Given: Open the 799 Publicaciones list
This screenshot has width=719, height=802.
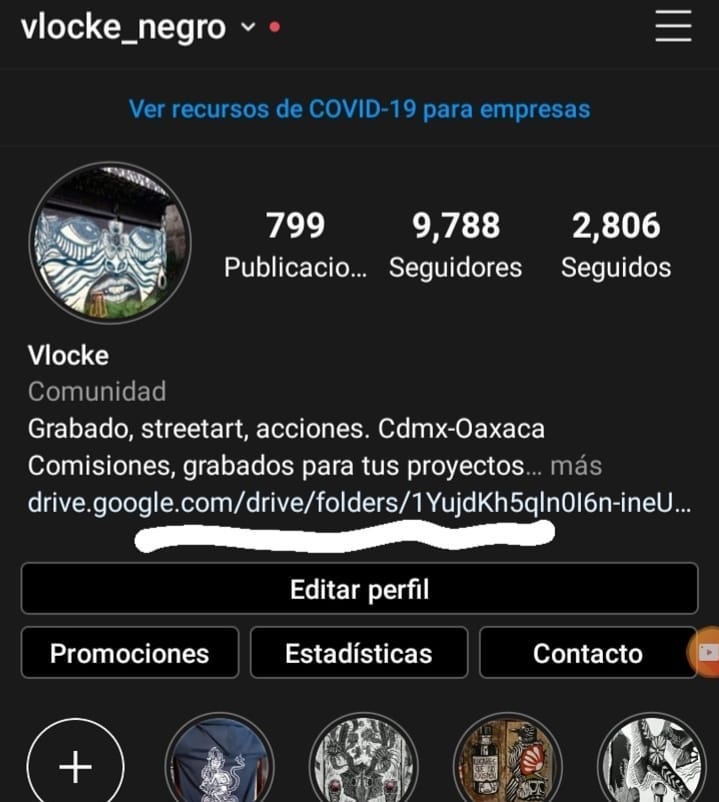Looking at the screenshot, I should 295,245.
